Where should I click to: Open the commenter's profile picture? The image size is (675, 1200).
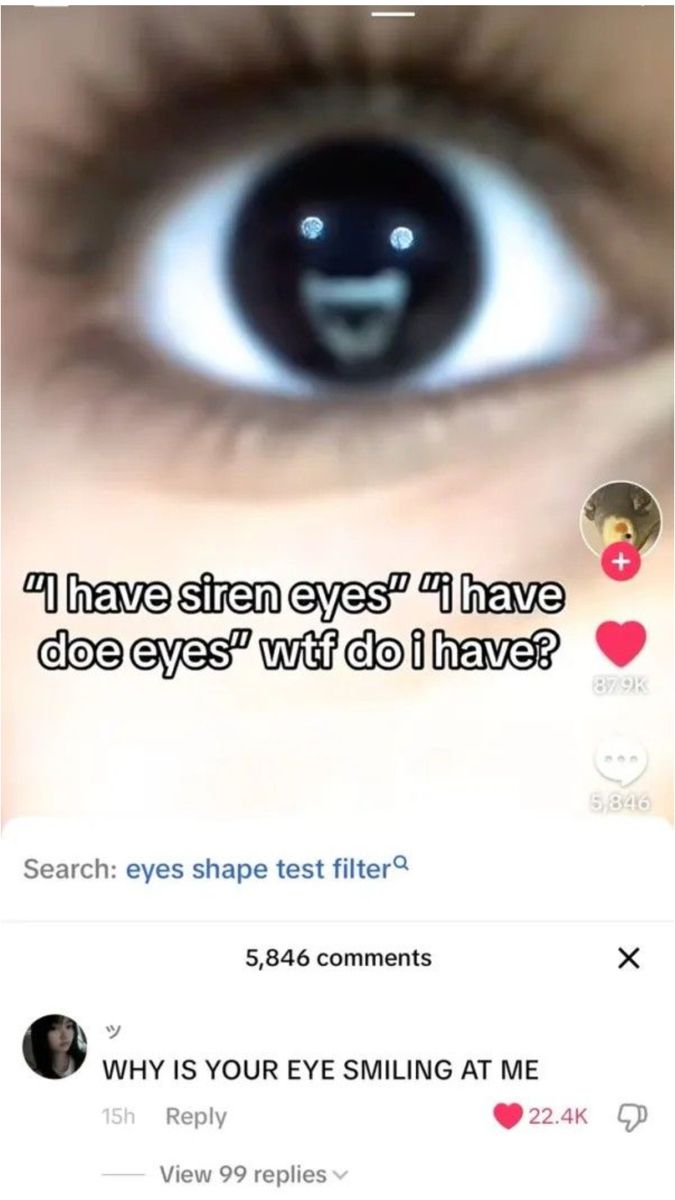54,1046
